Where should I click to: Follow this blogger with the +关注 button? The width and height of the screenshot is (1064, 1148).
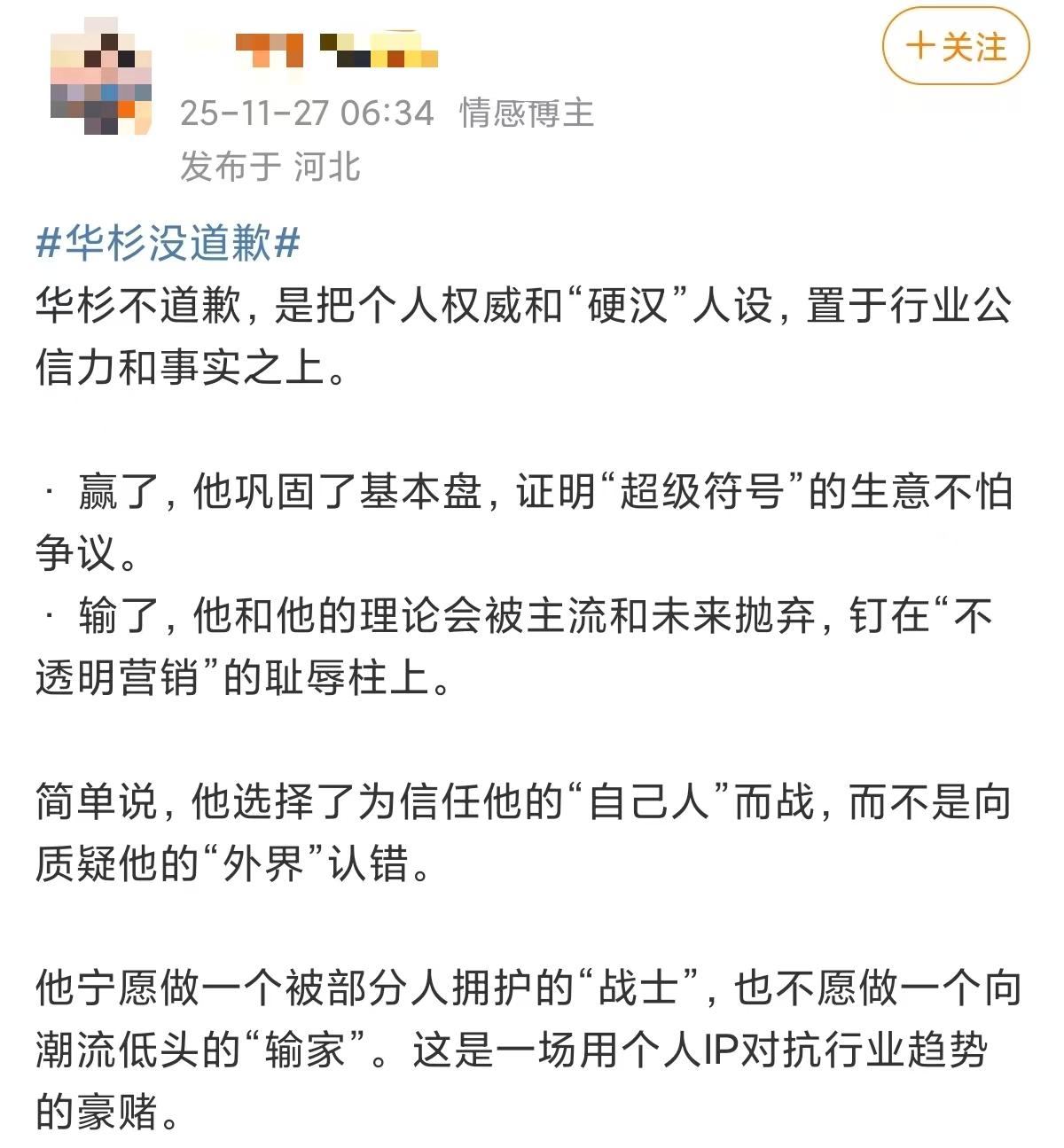(956, 46)
